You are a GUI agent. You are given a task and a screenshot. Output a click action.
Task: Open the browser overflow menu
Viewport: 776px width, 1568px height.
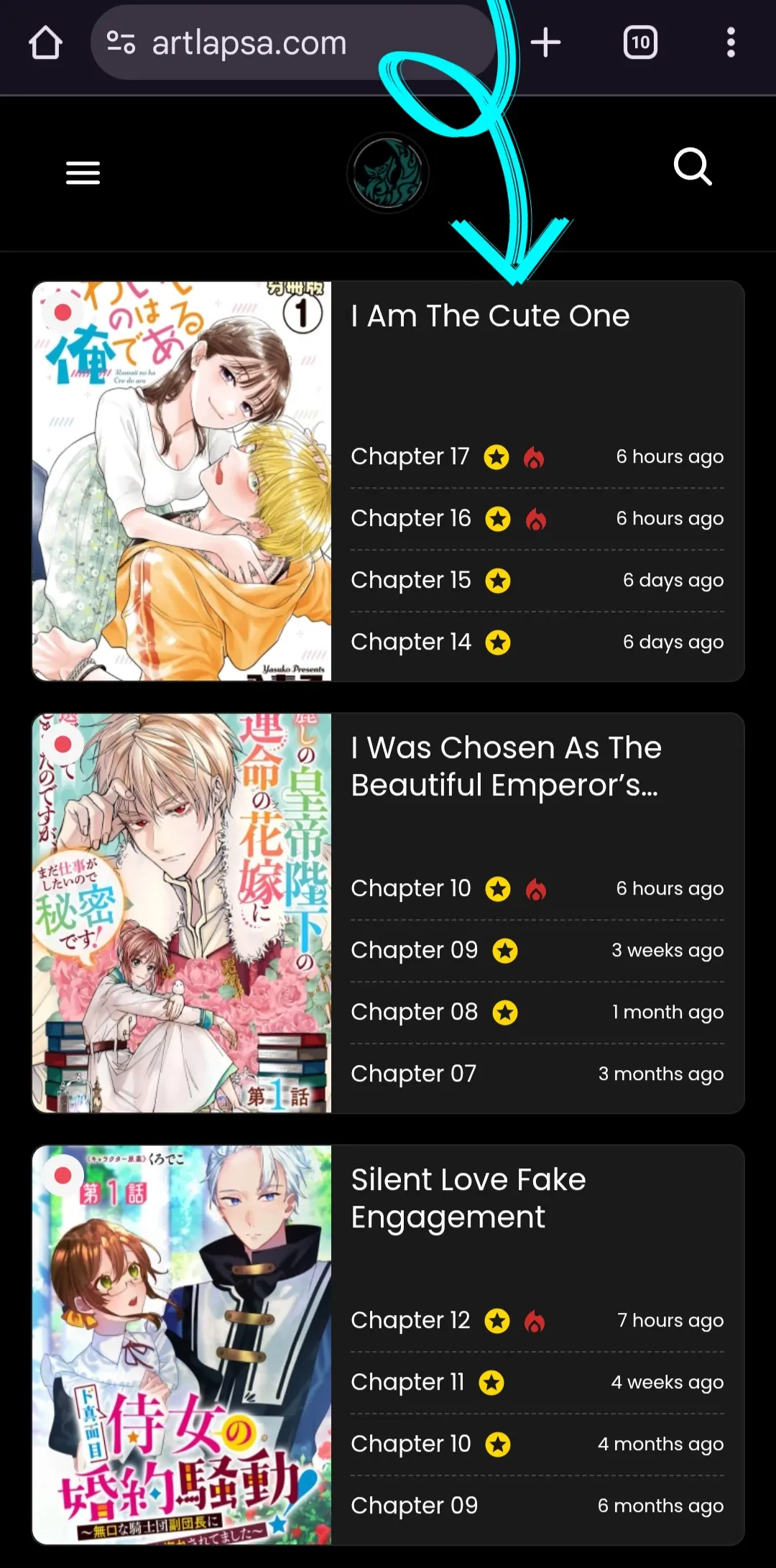731,43
